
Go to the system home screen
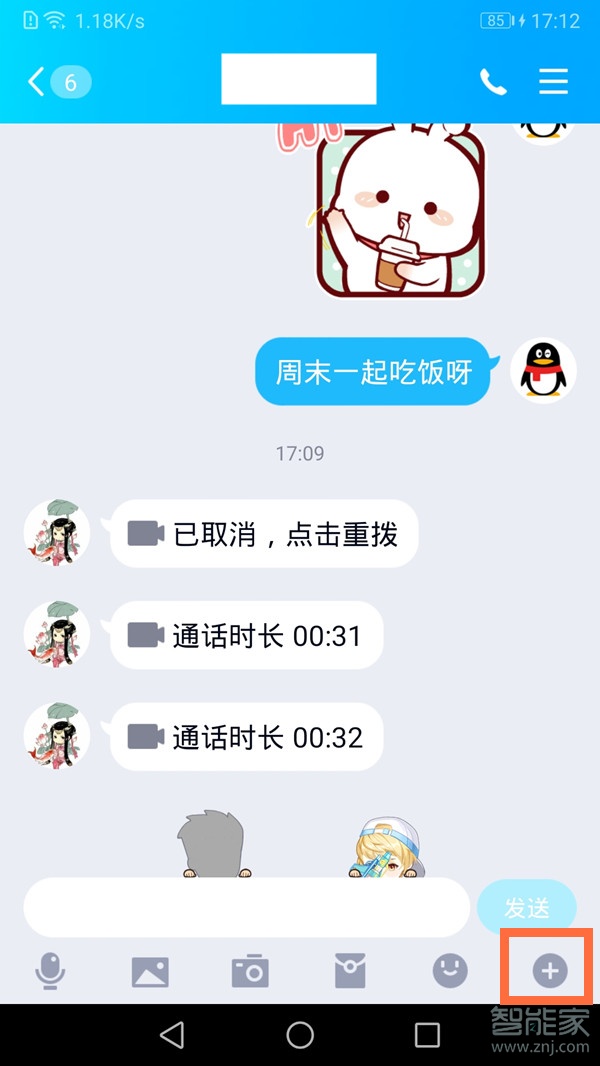point(300,1035)
